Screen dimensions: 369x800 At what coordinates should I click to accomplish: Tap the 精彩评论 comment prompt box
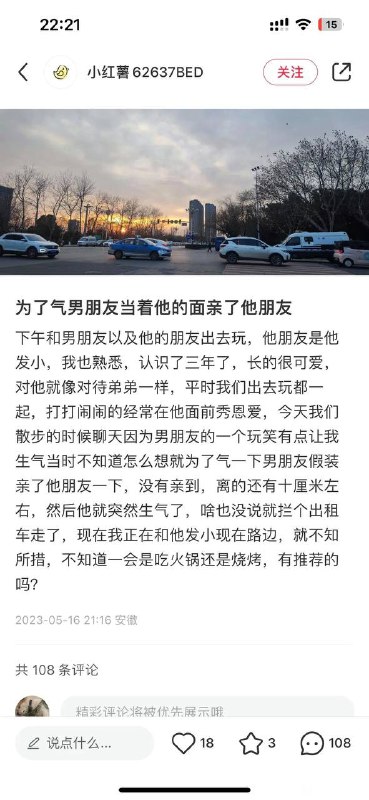pos(207,708)
